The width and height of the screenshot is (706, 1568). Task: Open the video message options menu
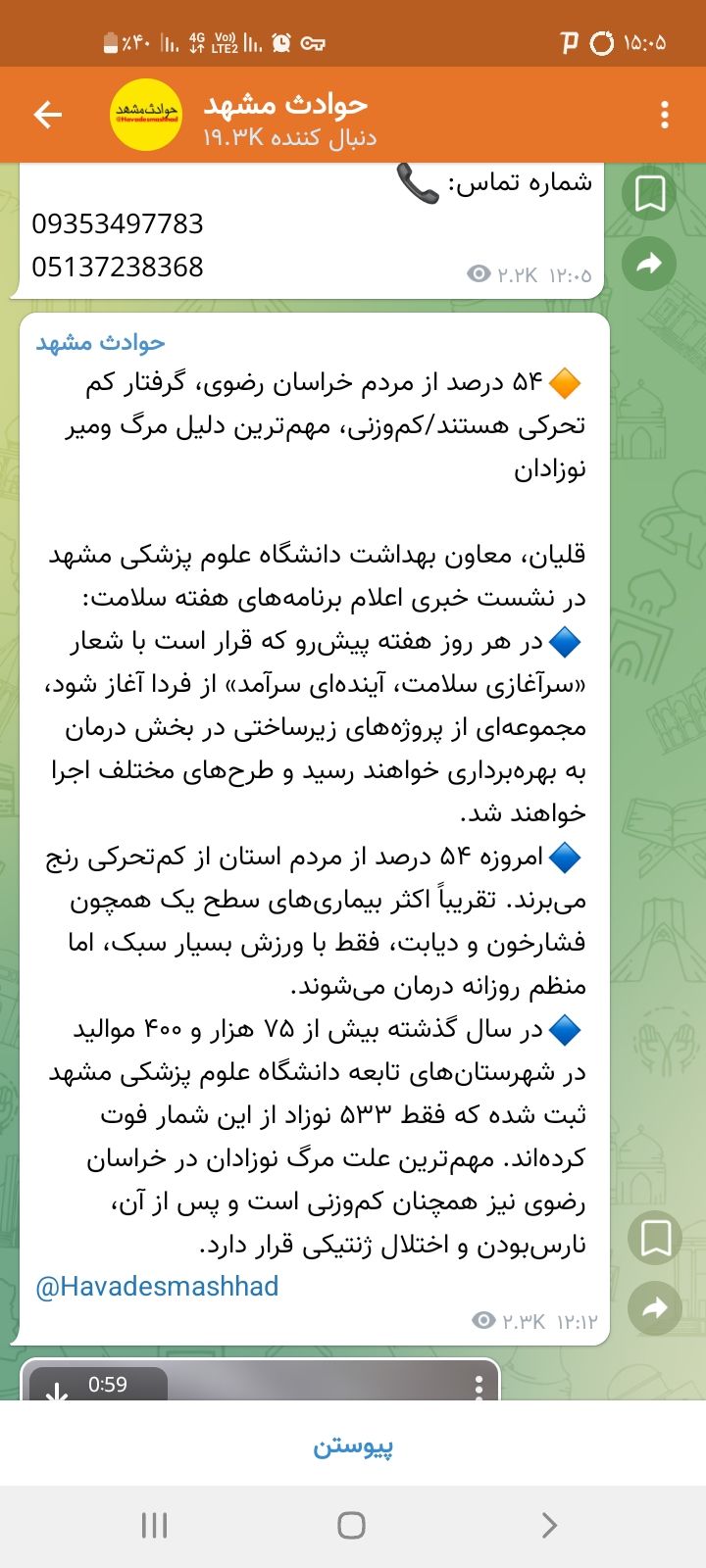pos(479,1387)
